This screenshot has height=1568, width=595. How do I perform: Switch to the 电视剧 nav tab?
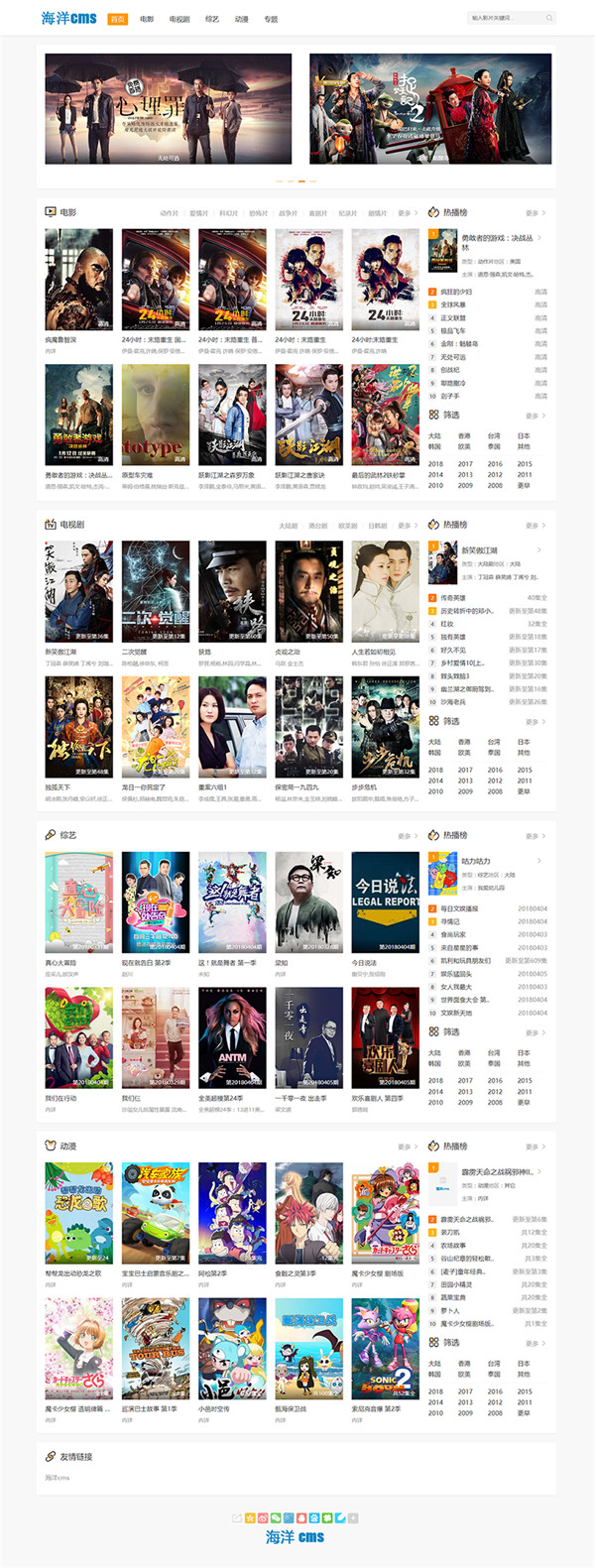[x=179, y=19]
